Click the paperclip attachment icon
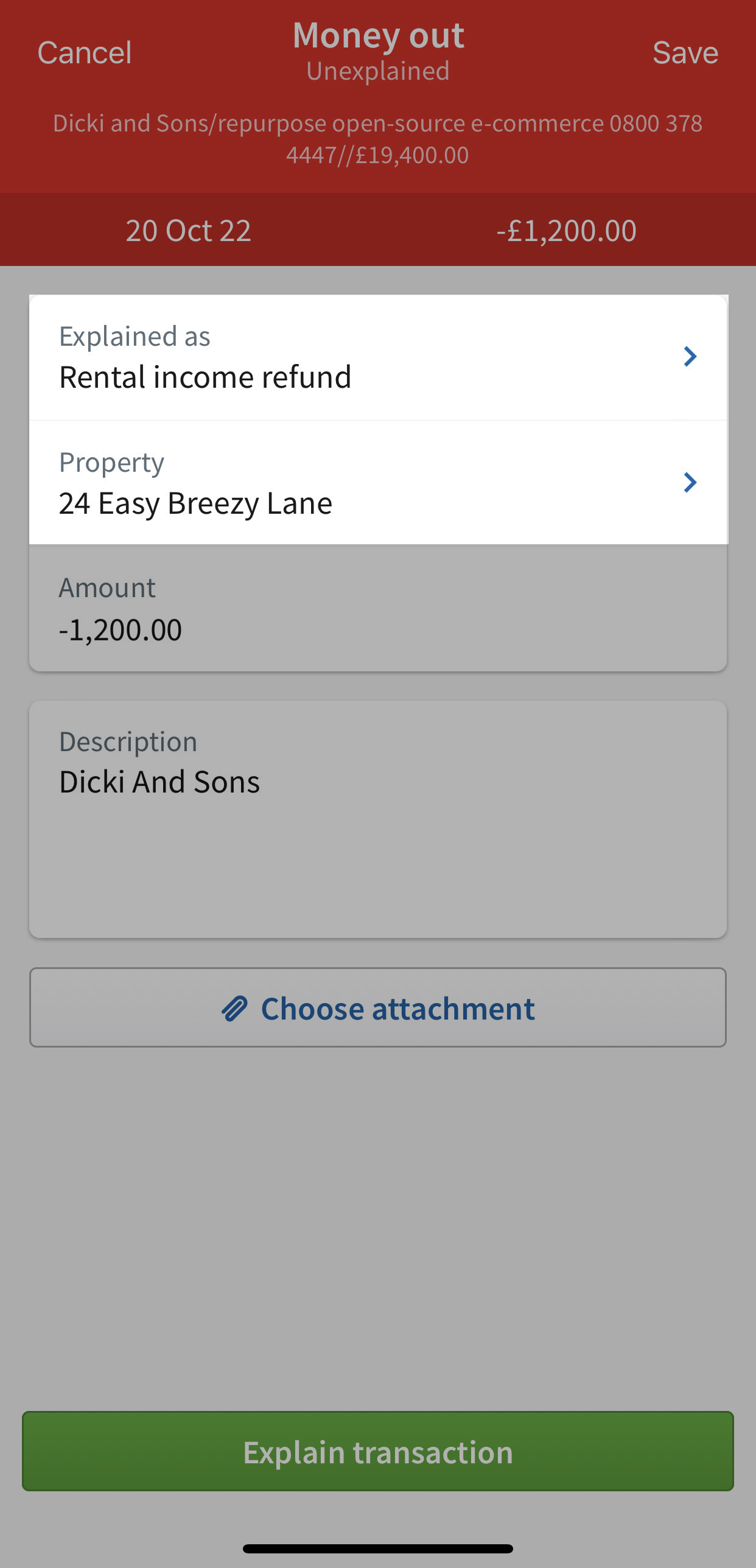The image size is (756, 1568). click(x=235, y=1007)
